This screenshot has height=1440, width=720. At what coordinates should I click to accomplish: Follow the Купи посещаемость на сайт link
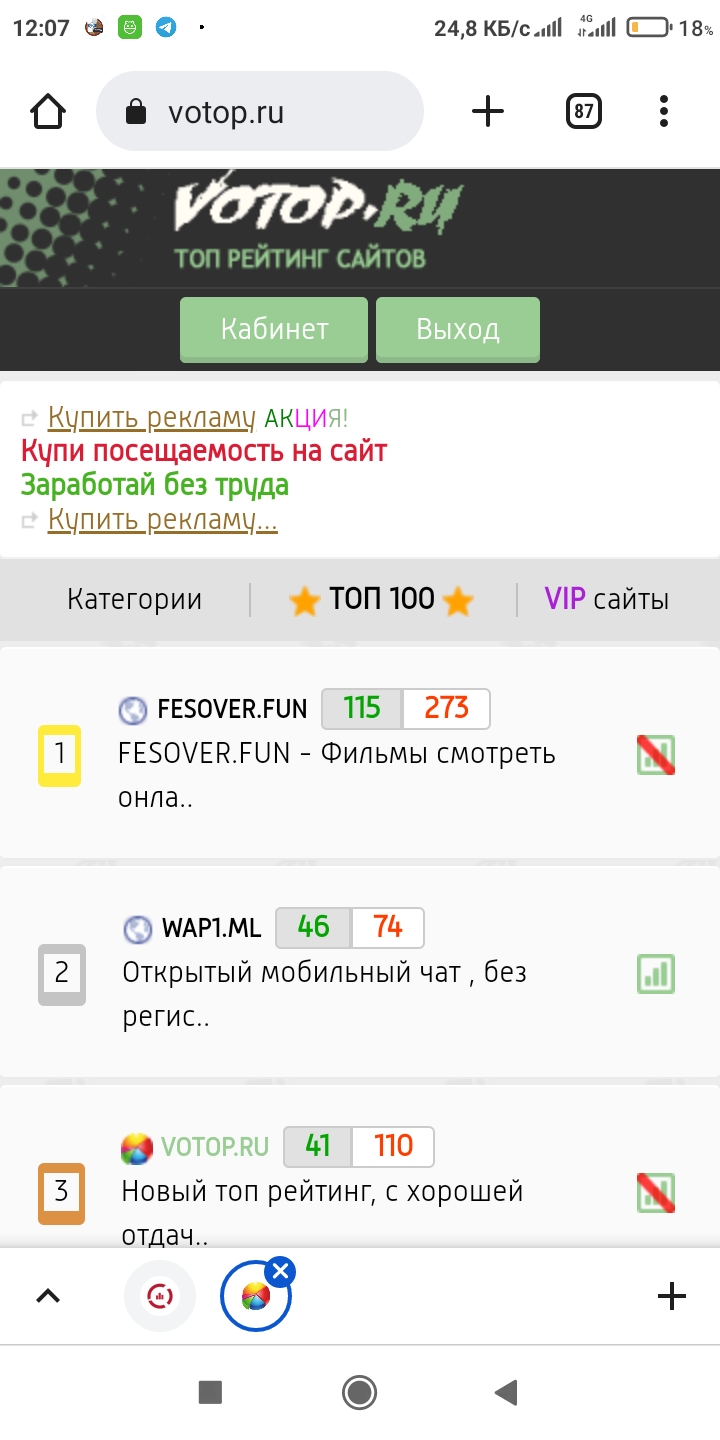click(204, 451)
